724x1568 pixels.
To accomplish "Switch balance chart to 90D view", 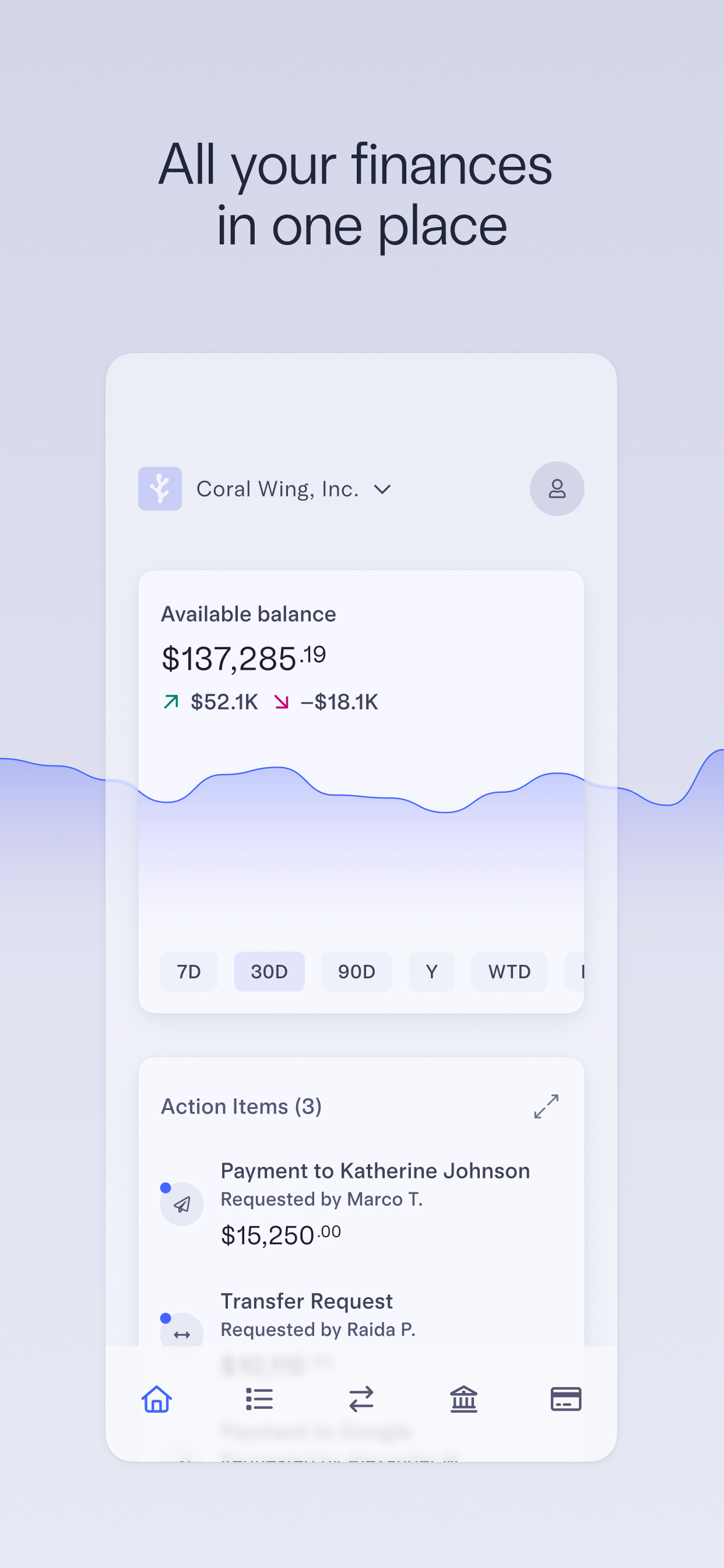I will point(357,971).
